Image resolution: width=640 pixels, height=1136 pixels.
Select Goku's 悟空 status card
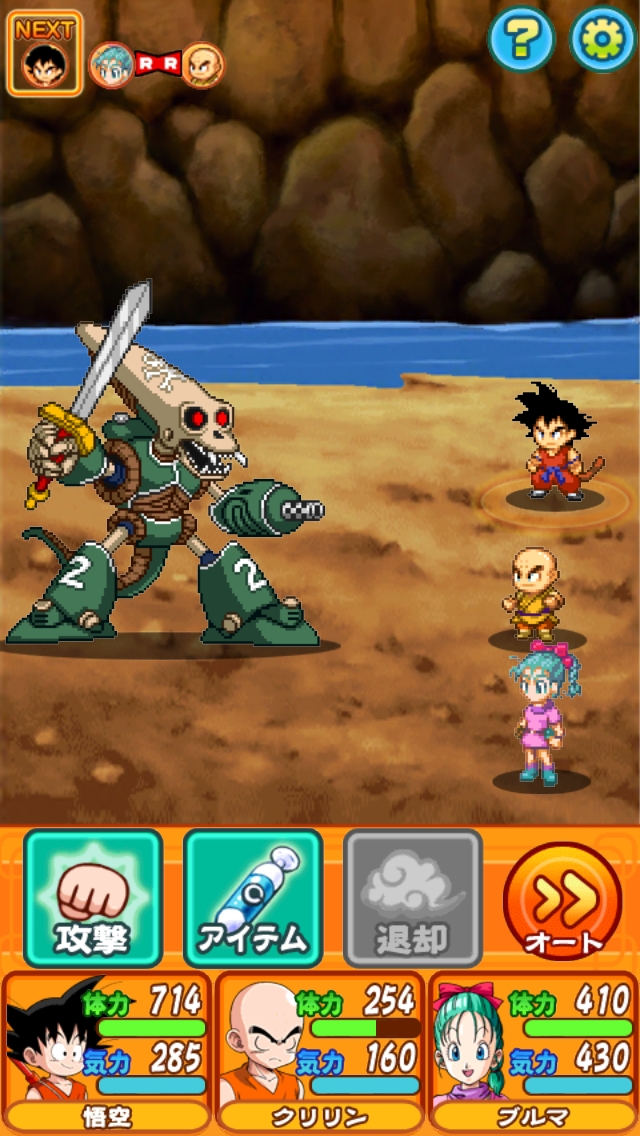(106, 1051)
